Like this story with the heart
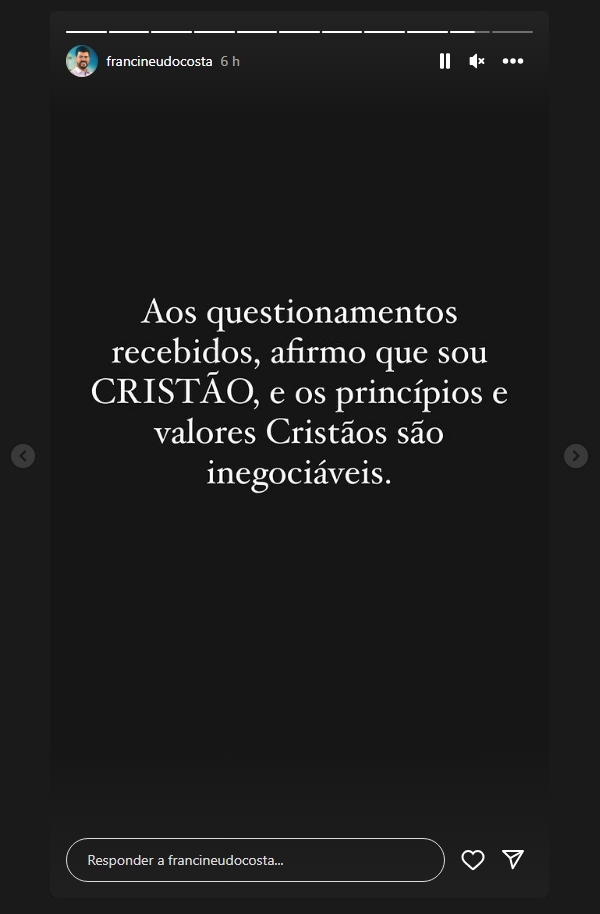The height and width of the screenshot is (914, 600). [473, 860]
